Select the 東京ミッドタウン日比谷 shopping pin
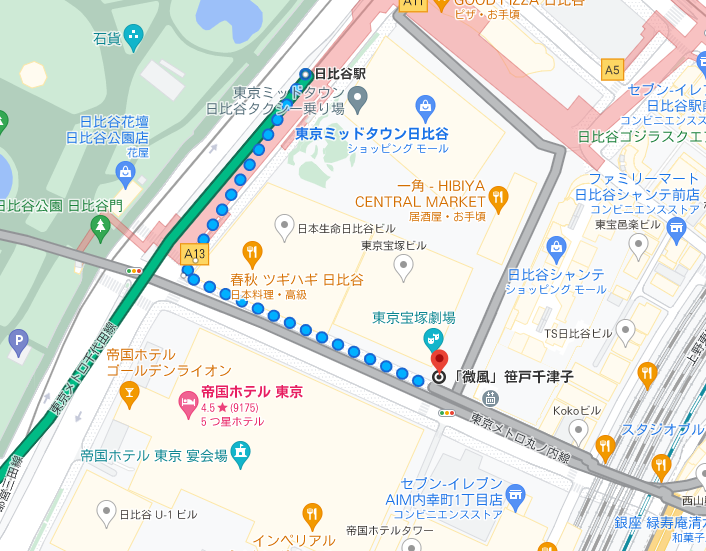706x551 pixels. click(424, 106)
